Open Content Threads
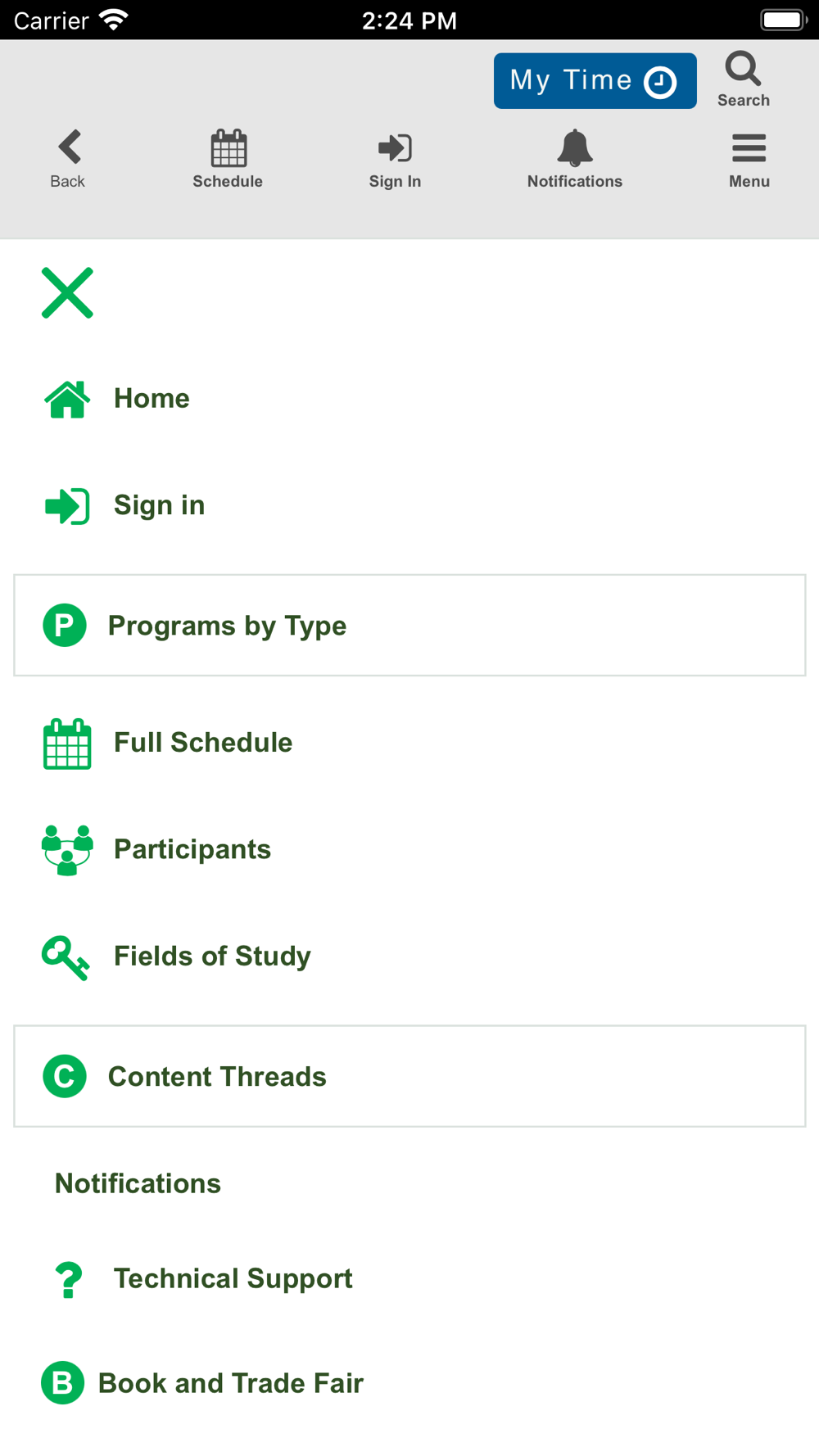This screenshot has height=1456, width=819. 409,1076
